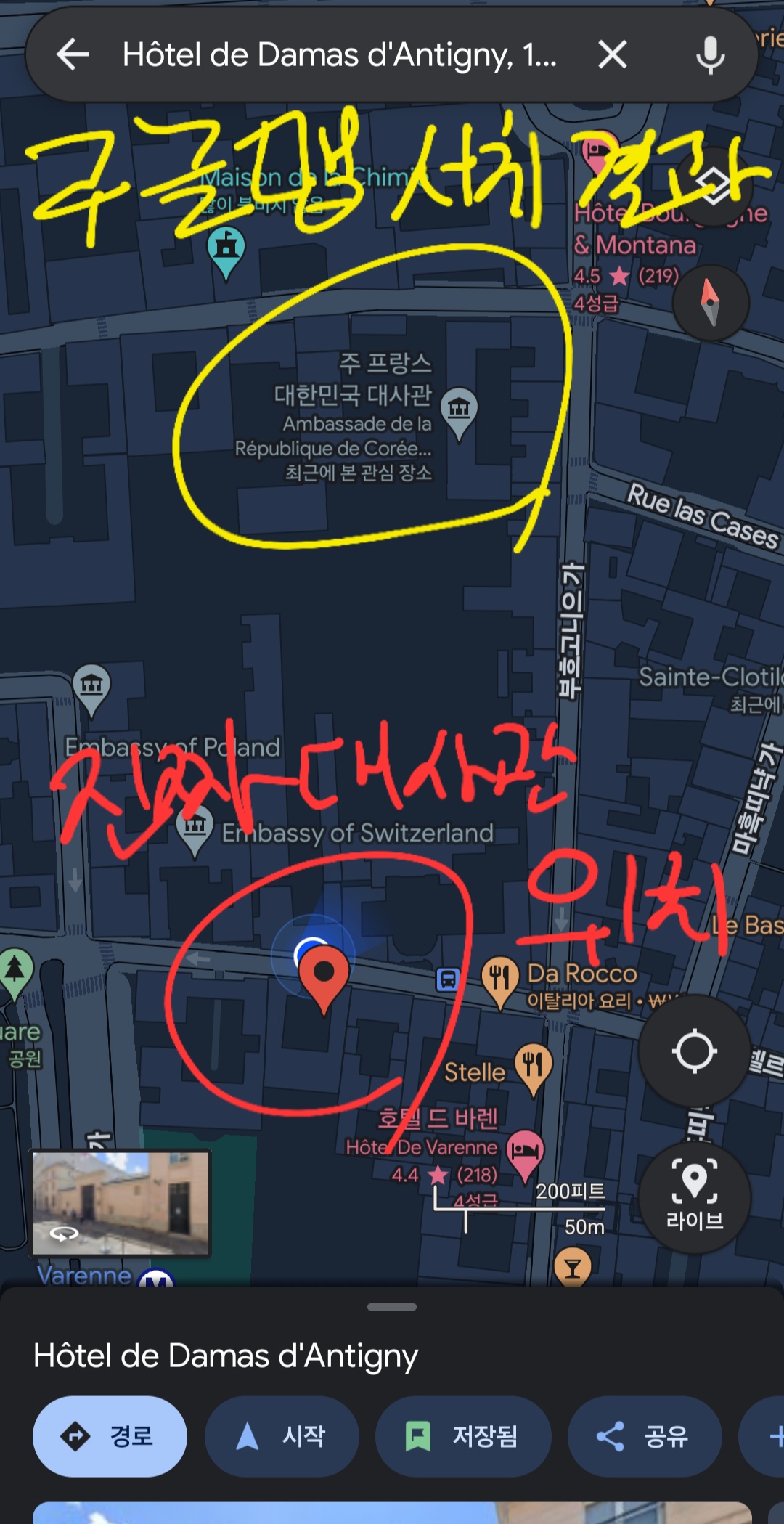Expand the place sheet using its handle
The width and height of the screenshot is (784, 1524).
click(392, 1307)
